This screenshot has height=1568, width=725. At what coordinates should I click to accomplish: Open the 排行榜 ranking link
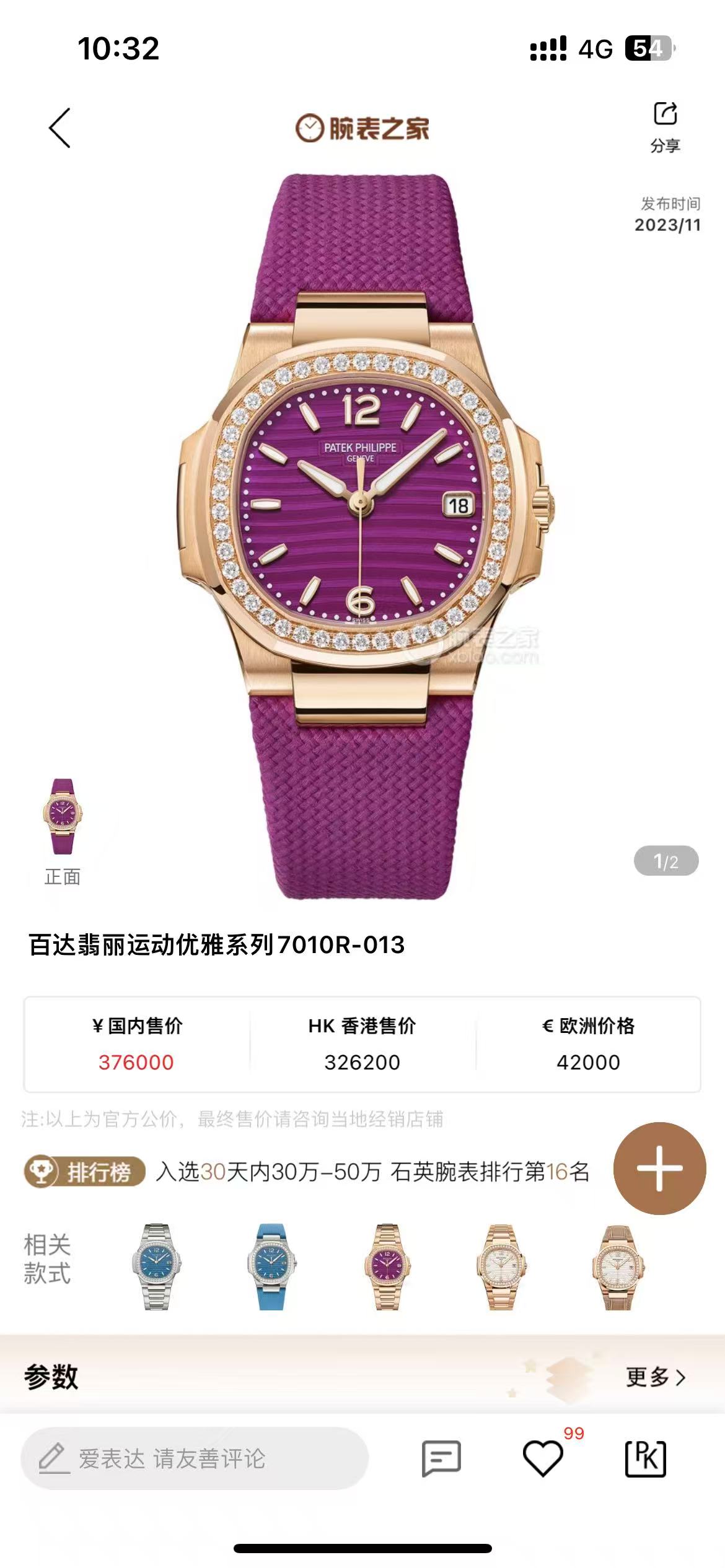coord(85,1172)
